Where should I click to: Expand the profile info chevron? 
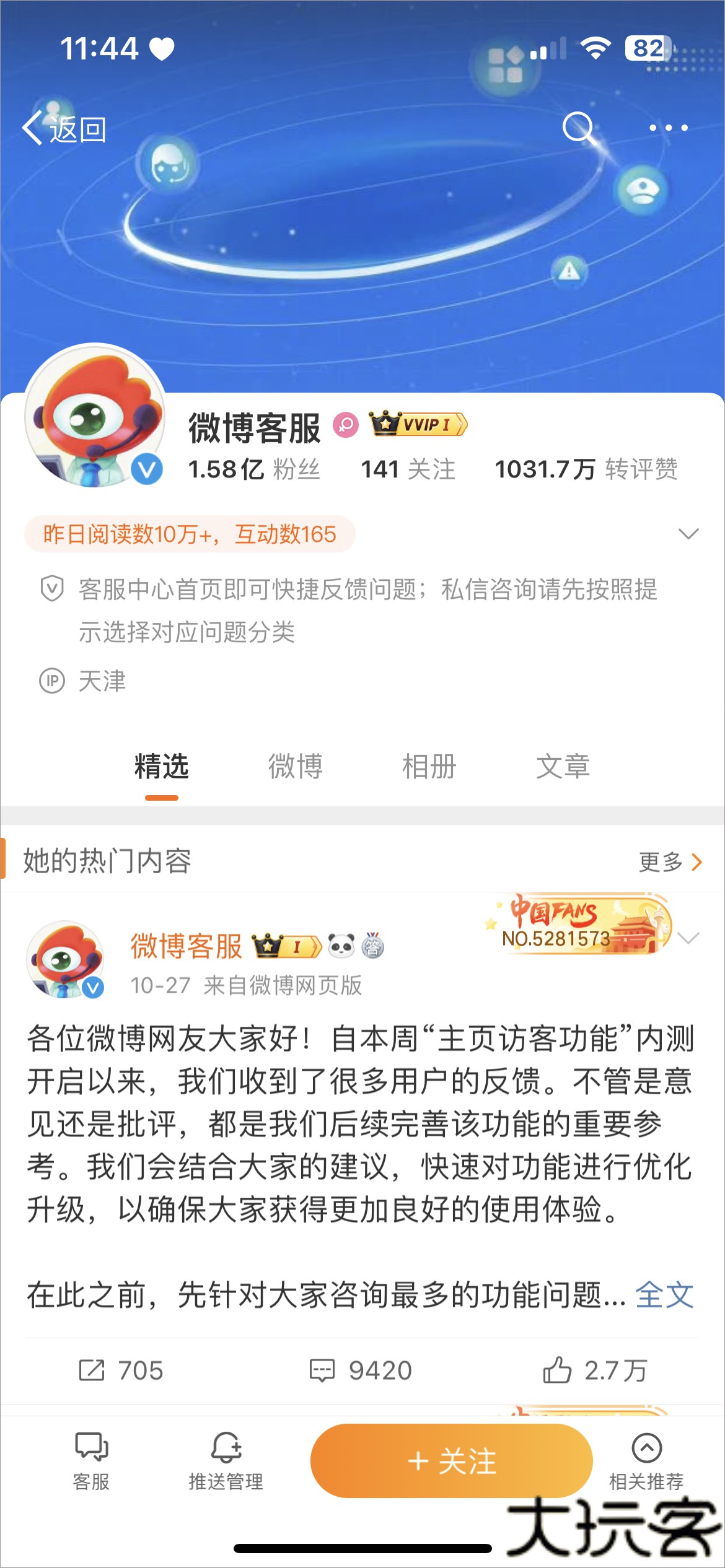coord(688,534)
